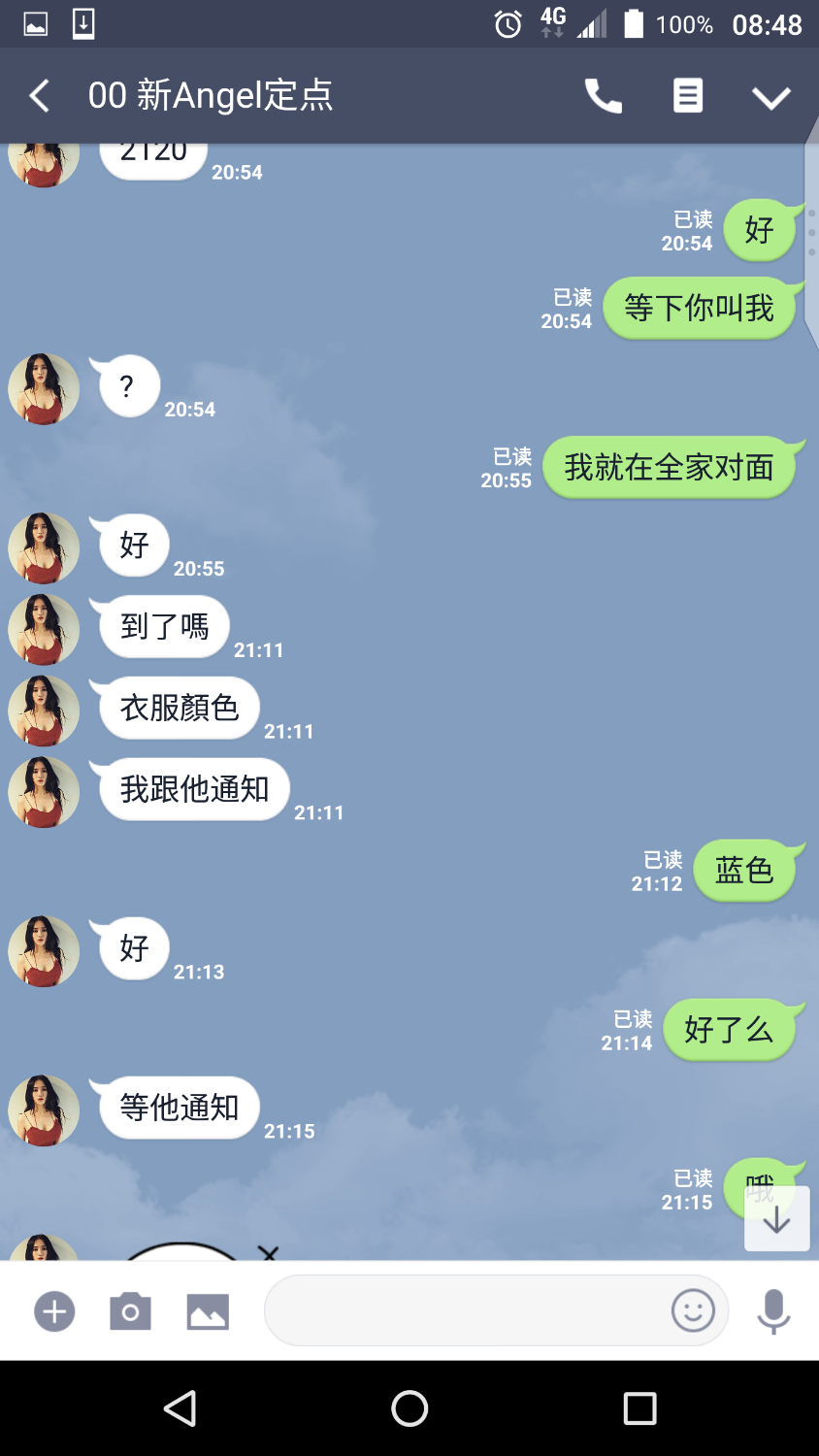
Task: Go back from the Angel chat
Action: (x=40, y=96)
